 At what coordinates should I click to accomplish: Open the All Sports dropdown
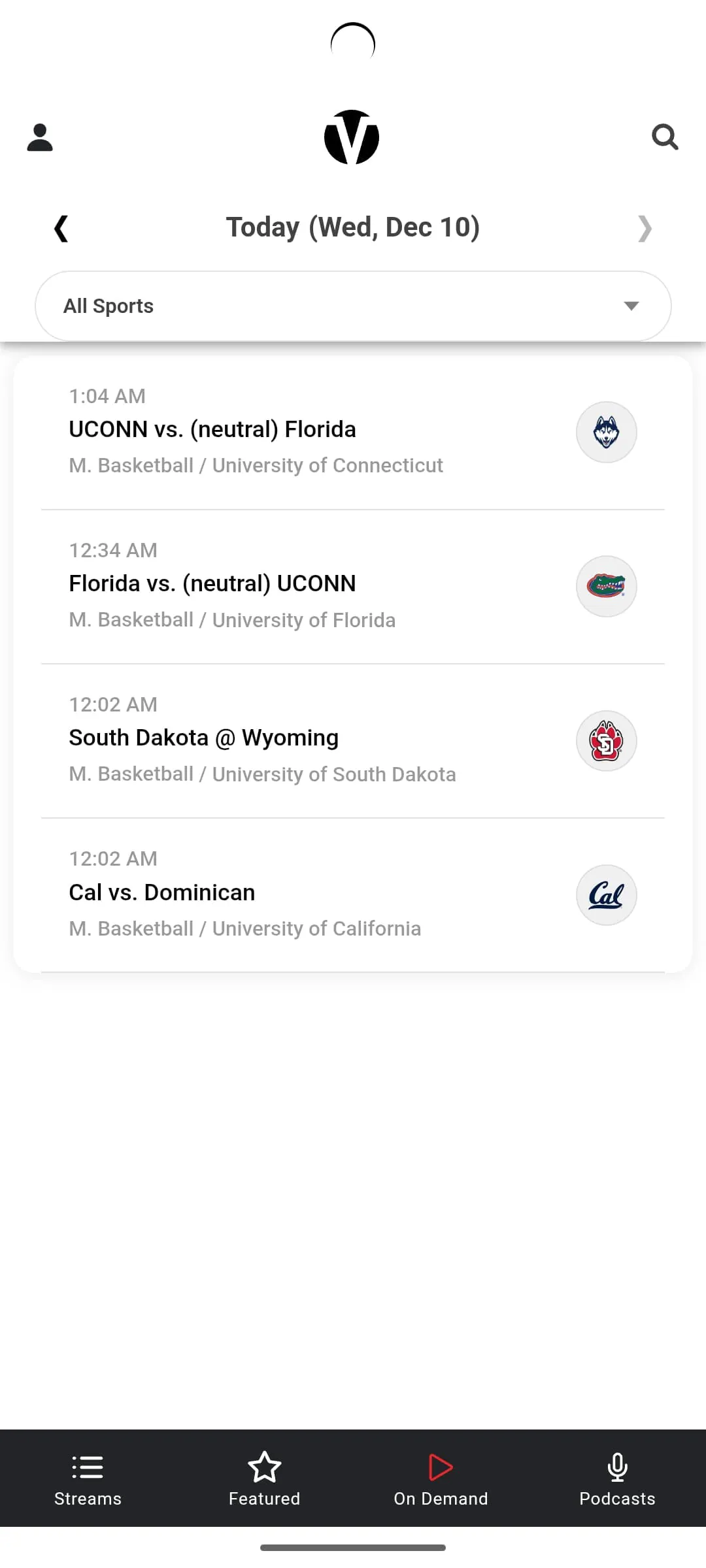click(x=353, y=305)
